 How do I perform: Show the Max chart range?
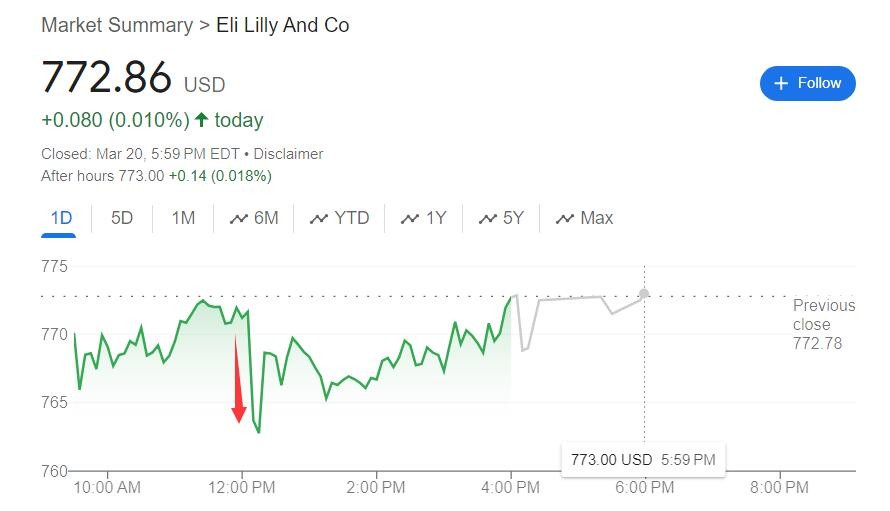pyautogui.click(x=585, y=218)
